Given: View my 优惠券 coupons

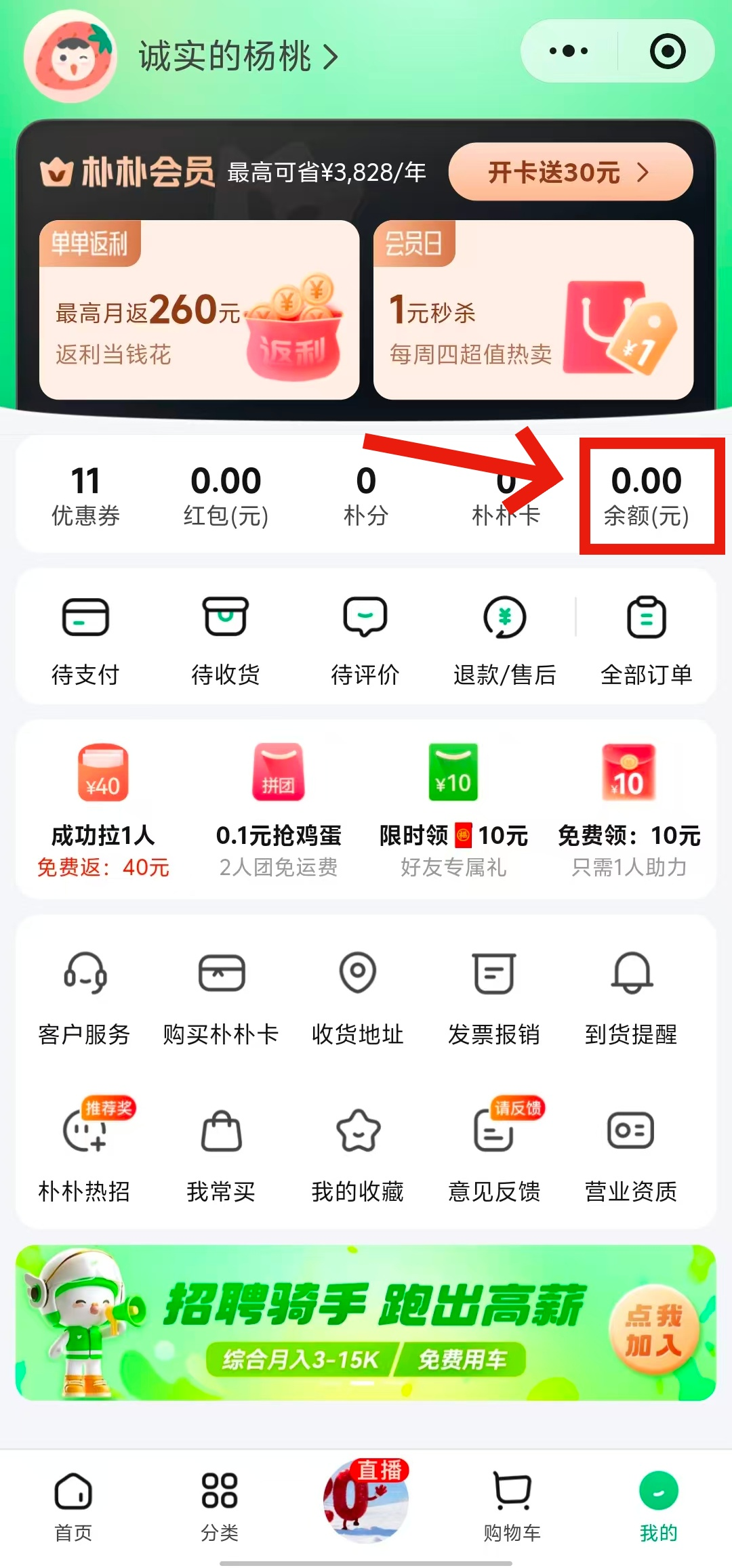Looking at the screenshot, I should point(85,495).
